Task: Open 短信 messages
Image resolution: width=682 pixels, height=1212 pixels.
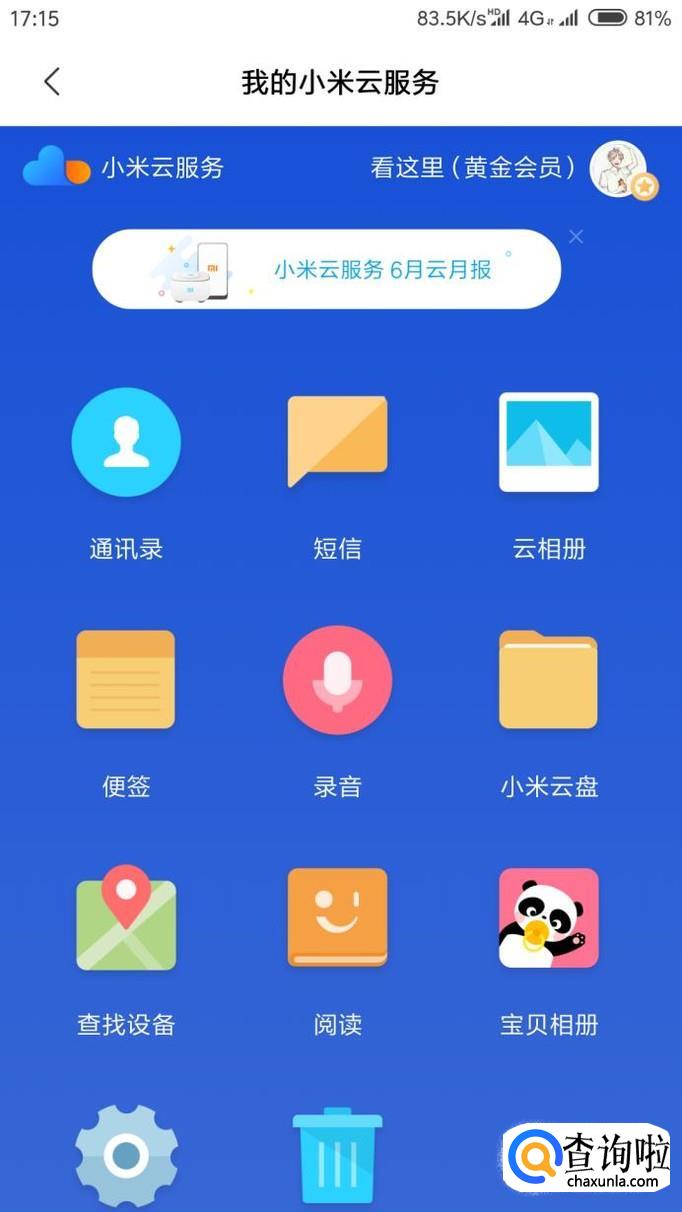Action: (x=337, y=442)
